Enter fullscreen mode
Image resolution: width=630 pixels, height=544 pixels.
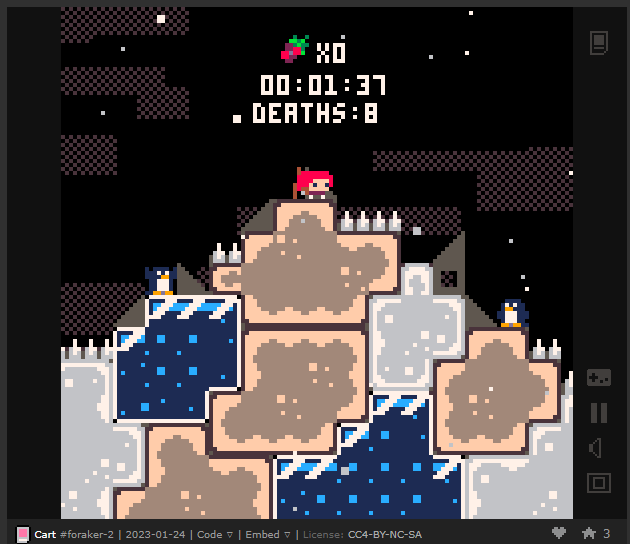click(x=598, y=483)
